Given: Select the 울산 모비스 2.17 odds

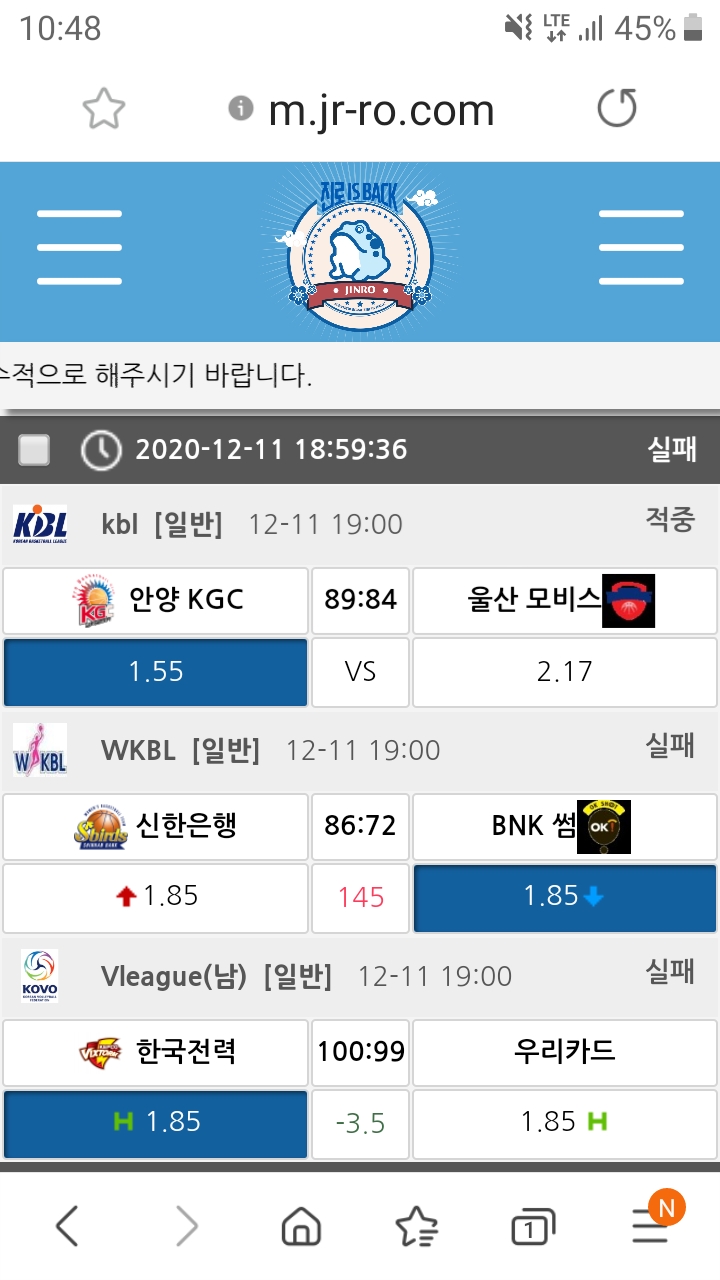Looking at the screenshot, I should tap(564, 671).
